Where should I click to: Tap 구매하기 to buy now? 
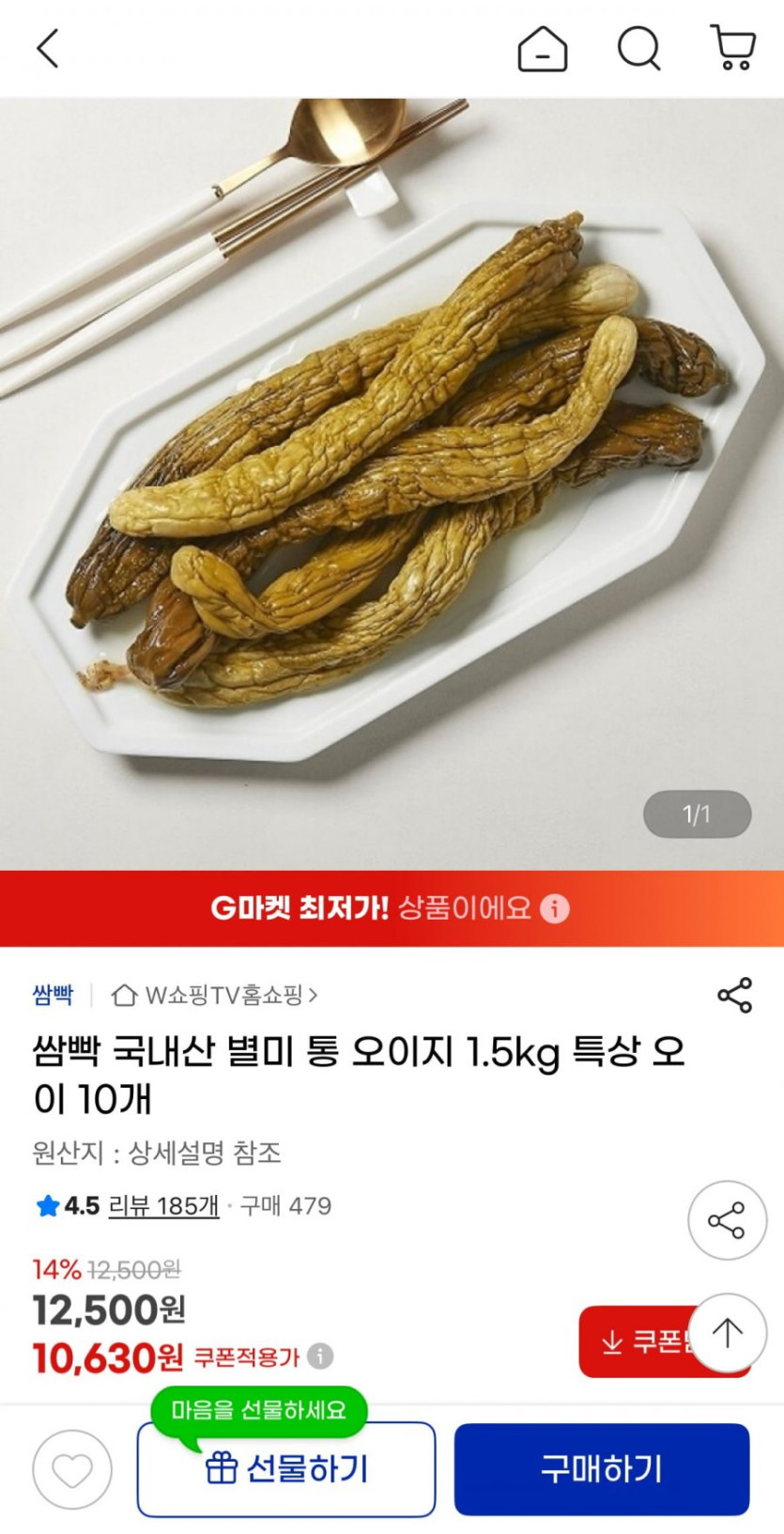[x=602, y=1469]
